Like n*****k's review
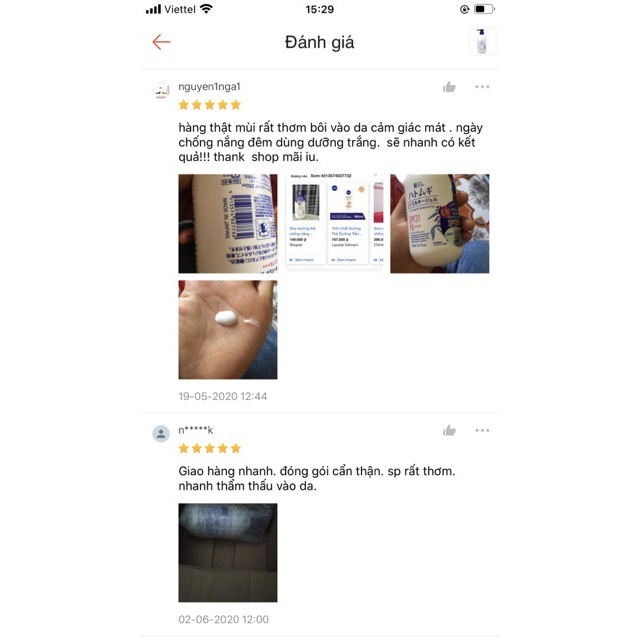This screenshot has height=640, width=640. pos(449,430)
